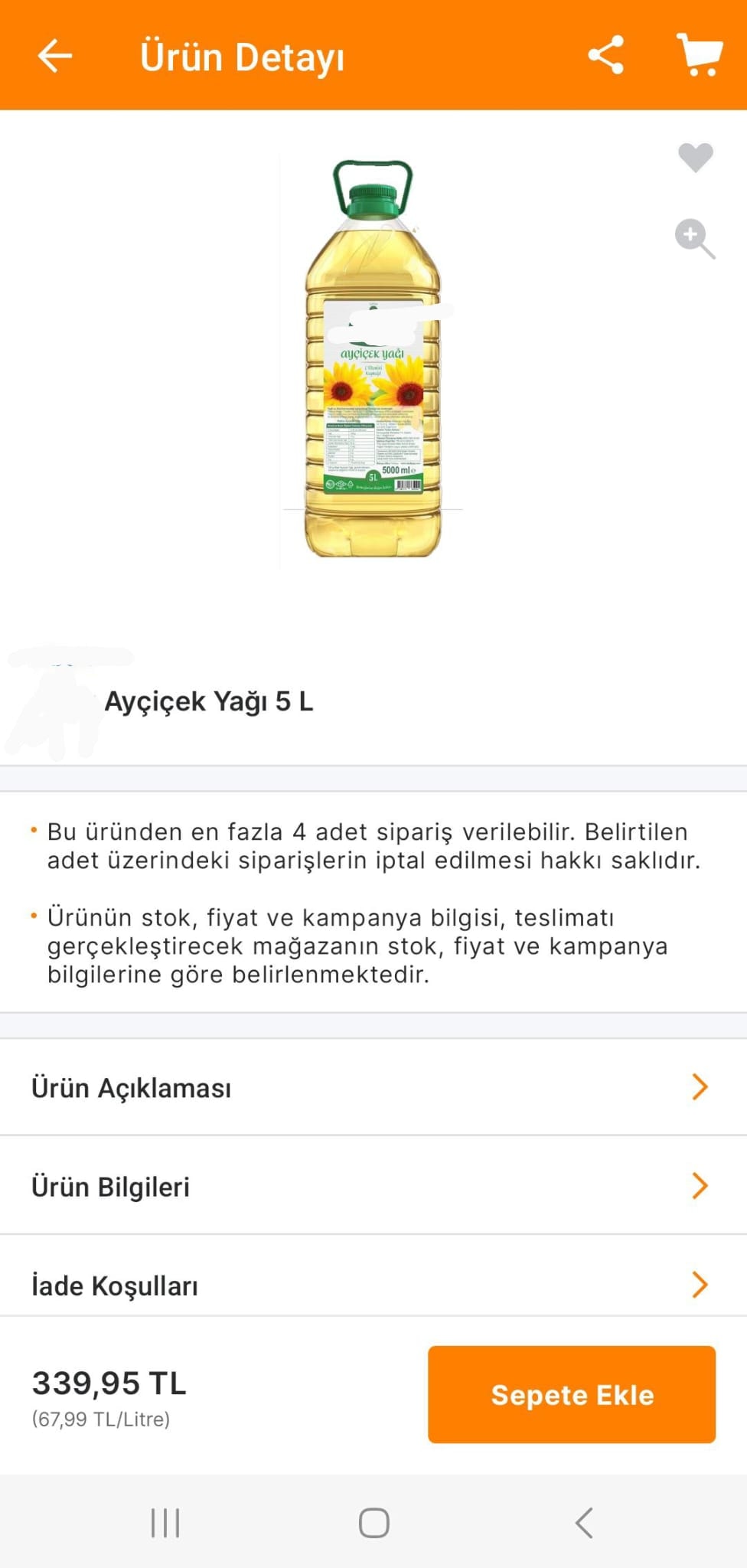This screenshot has height=1568, width=747.
Task: Add the product to favorites with heart
Action: pos(695,158)
